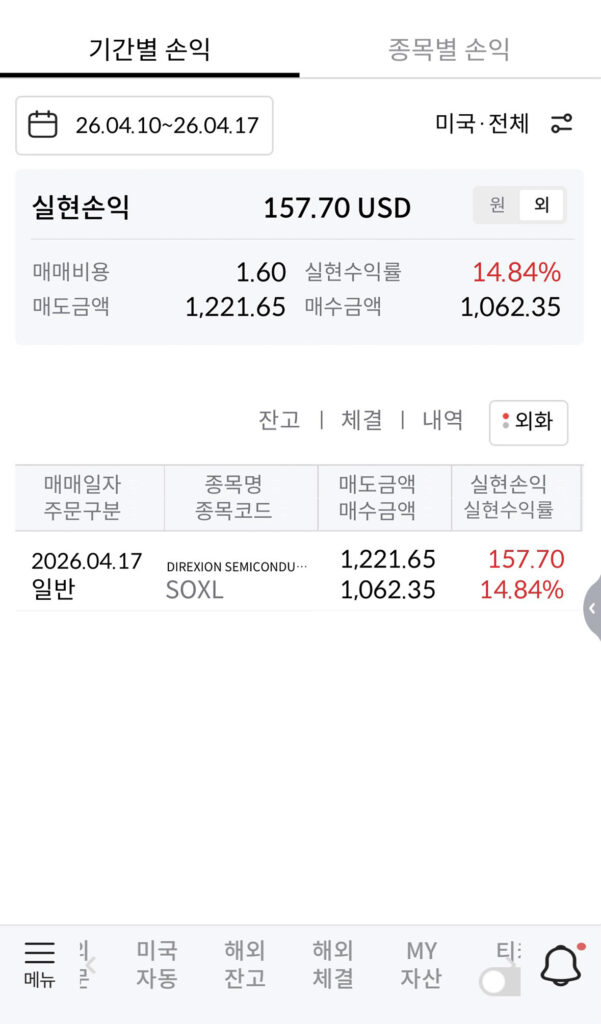Open 미국 자동 in bottom bar
Image resolution: width=601 pixels, height=1024 pixels.
pos(157,964)
